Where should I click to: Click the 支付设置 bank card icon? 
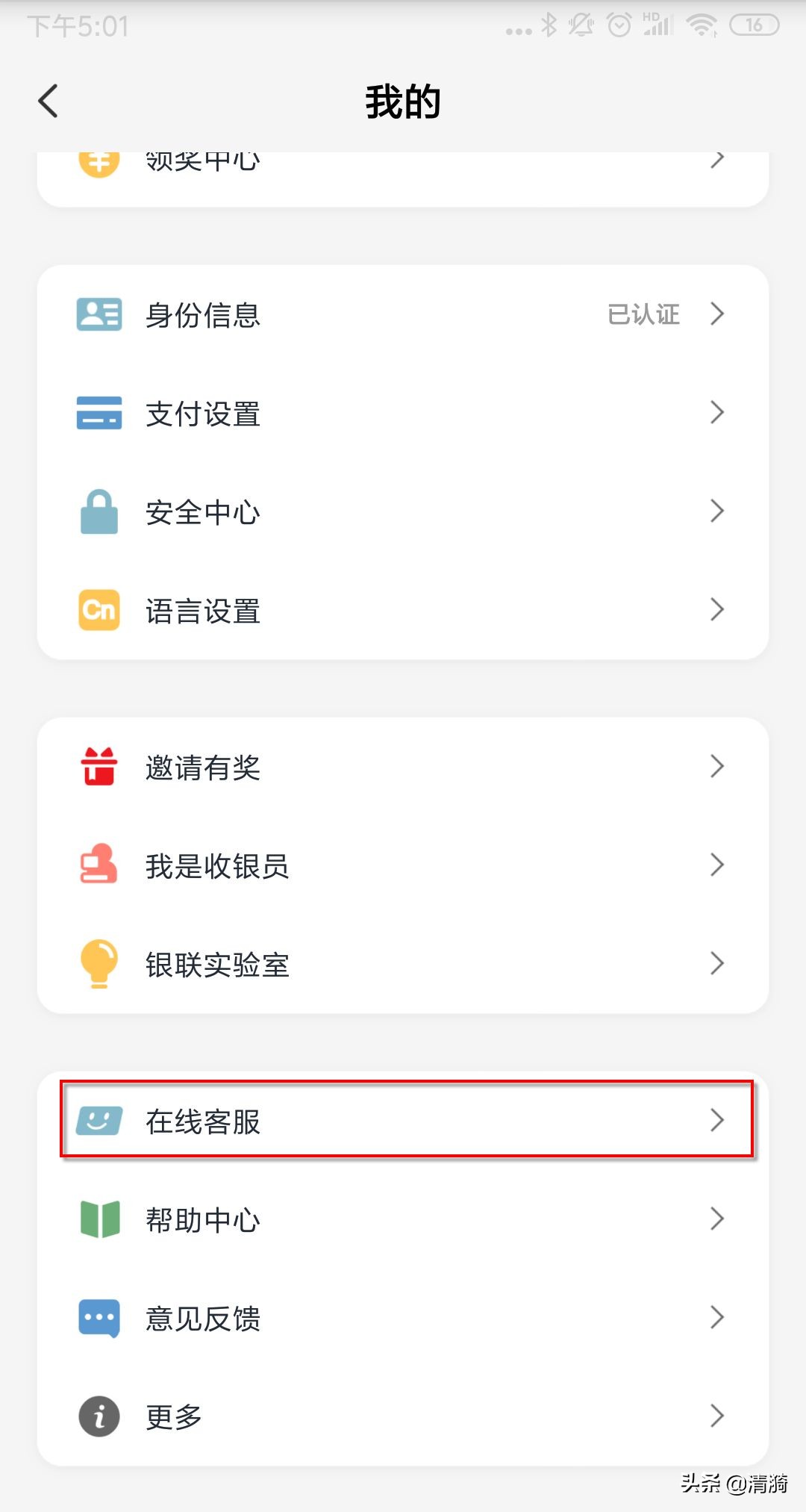point(99,413)
